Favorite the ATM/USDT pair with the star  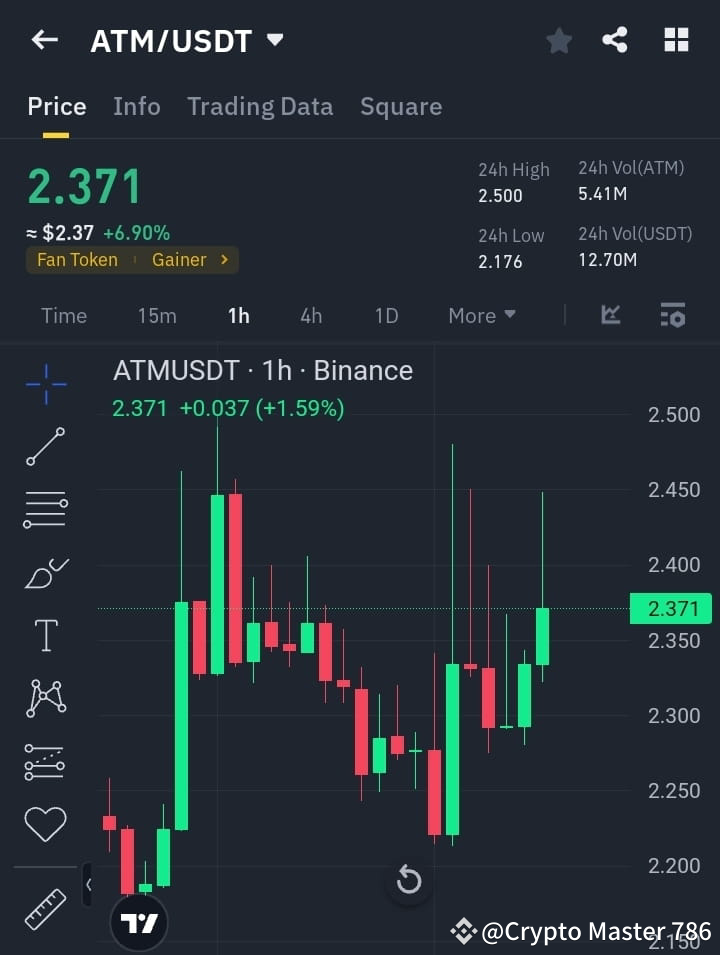point(558,40)
